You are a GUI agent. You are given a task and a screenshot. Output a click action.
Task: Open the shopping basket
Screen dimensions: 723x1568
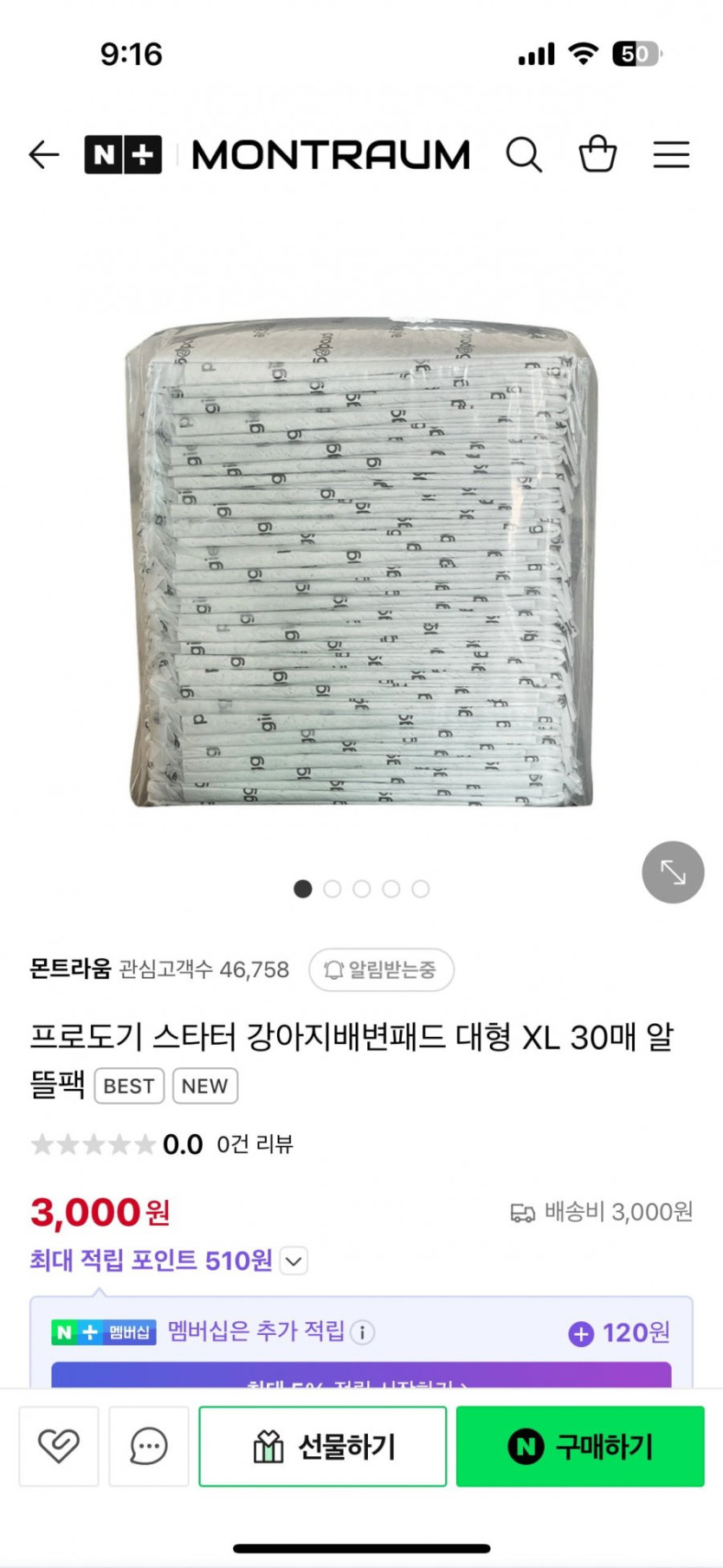tap(597, 154)
